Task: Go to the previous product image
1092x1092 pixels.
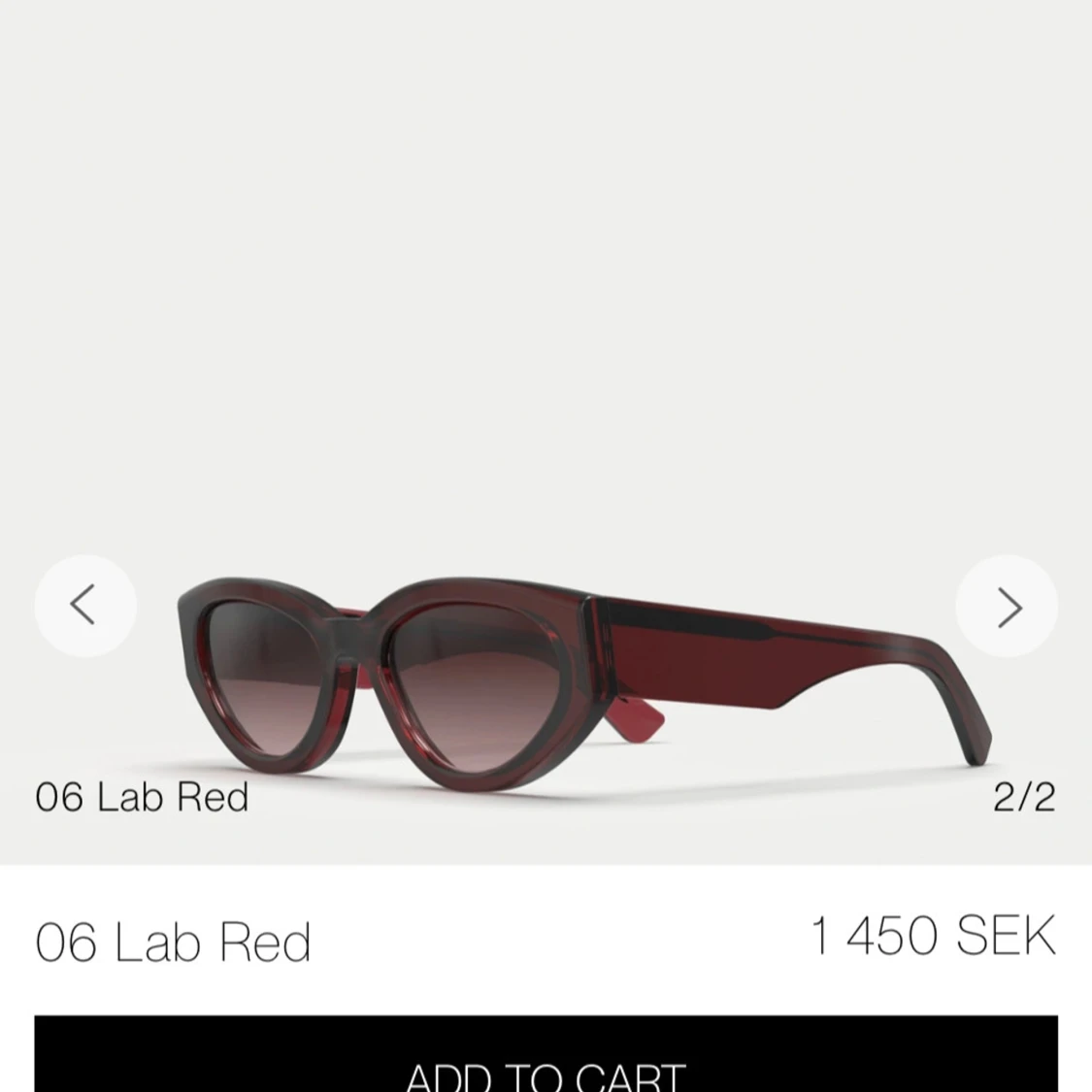Action: click(84, 606)
